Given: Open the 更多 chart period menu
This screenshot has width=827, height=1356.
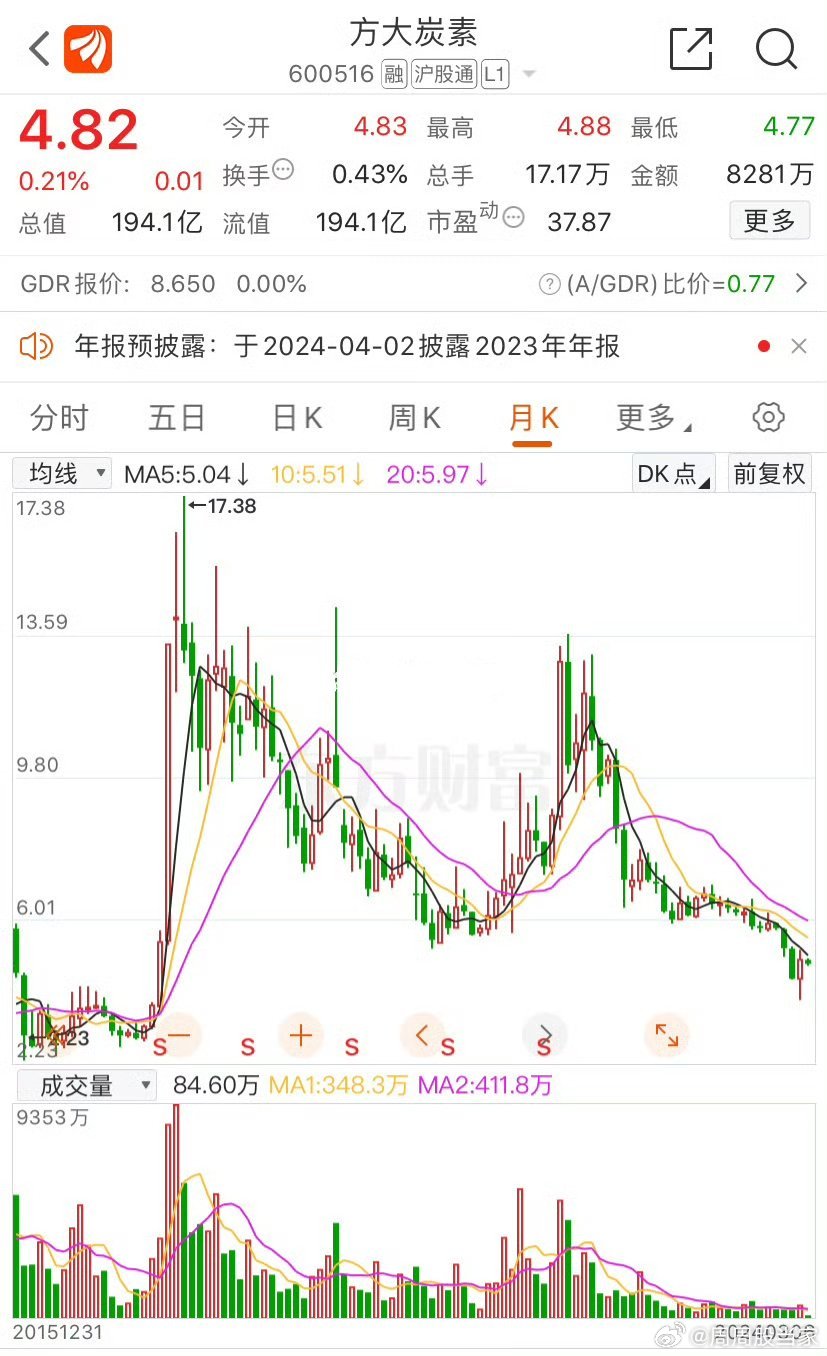Looking at the screenshot, I should tap(652, 417).
